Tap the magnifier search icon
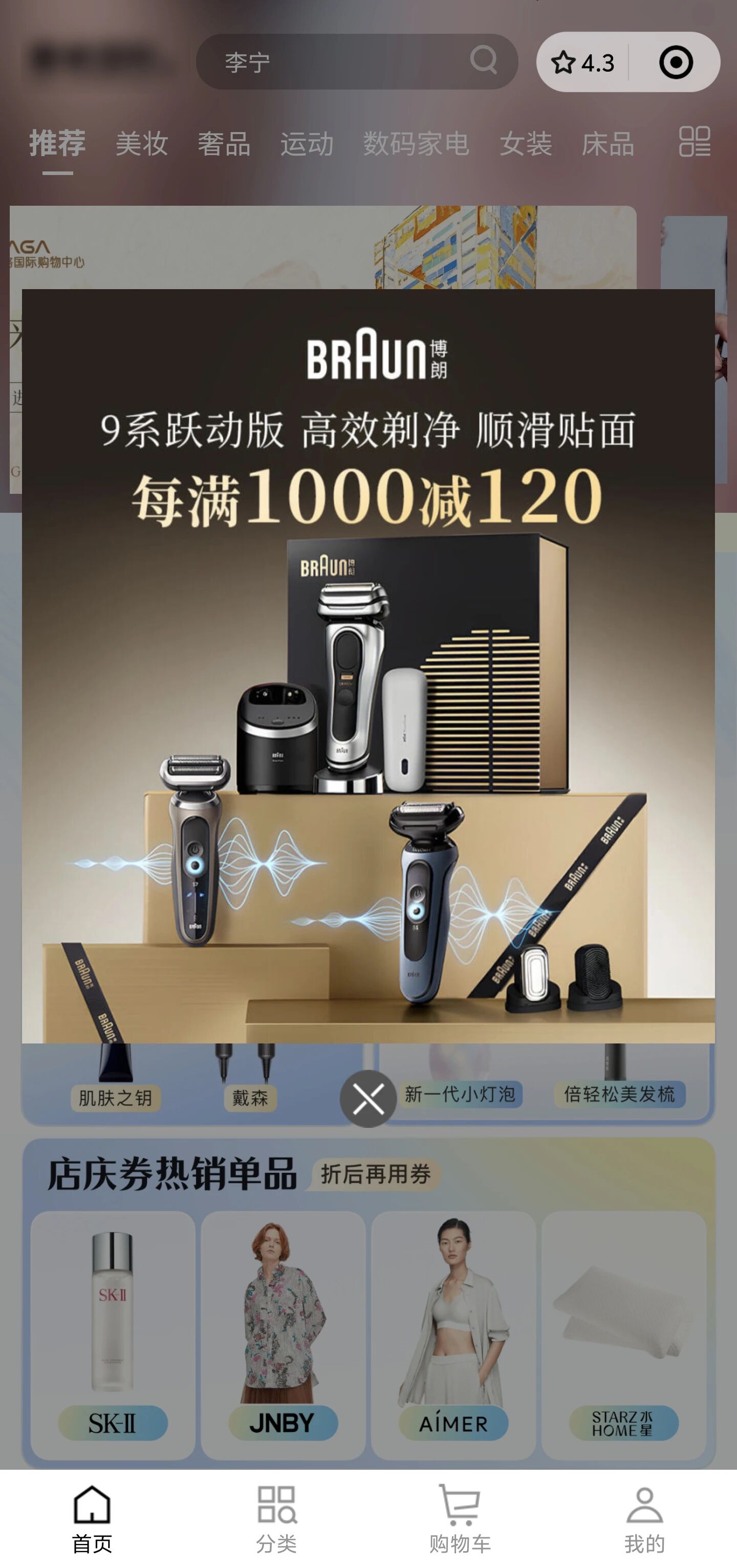 click(x=484, y=61)
